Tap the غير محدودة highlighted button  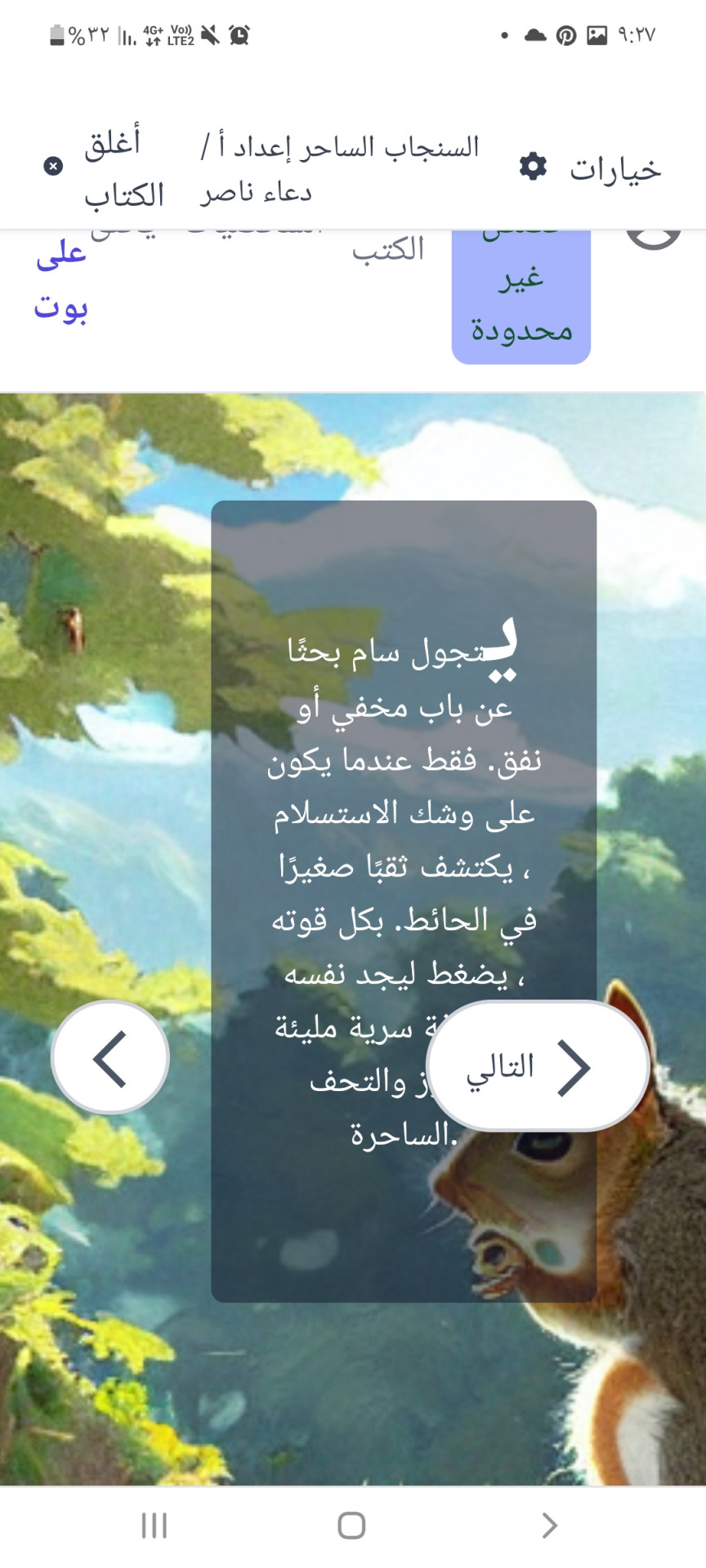click(x=521, y=302)
